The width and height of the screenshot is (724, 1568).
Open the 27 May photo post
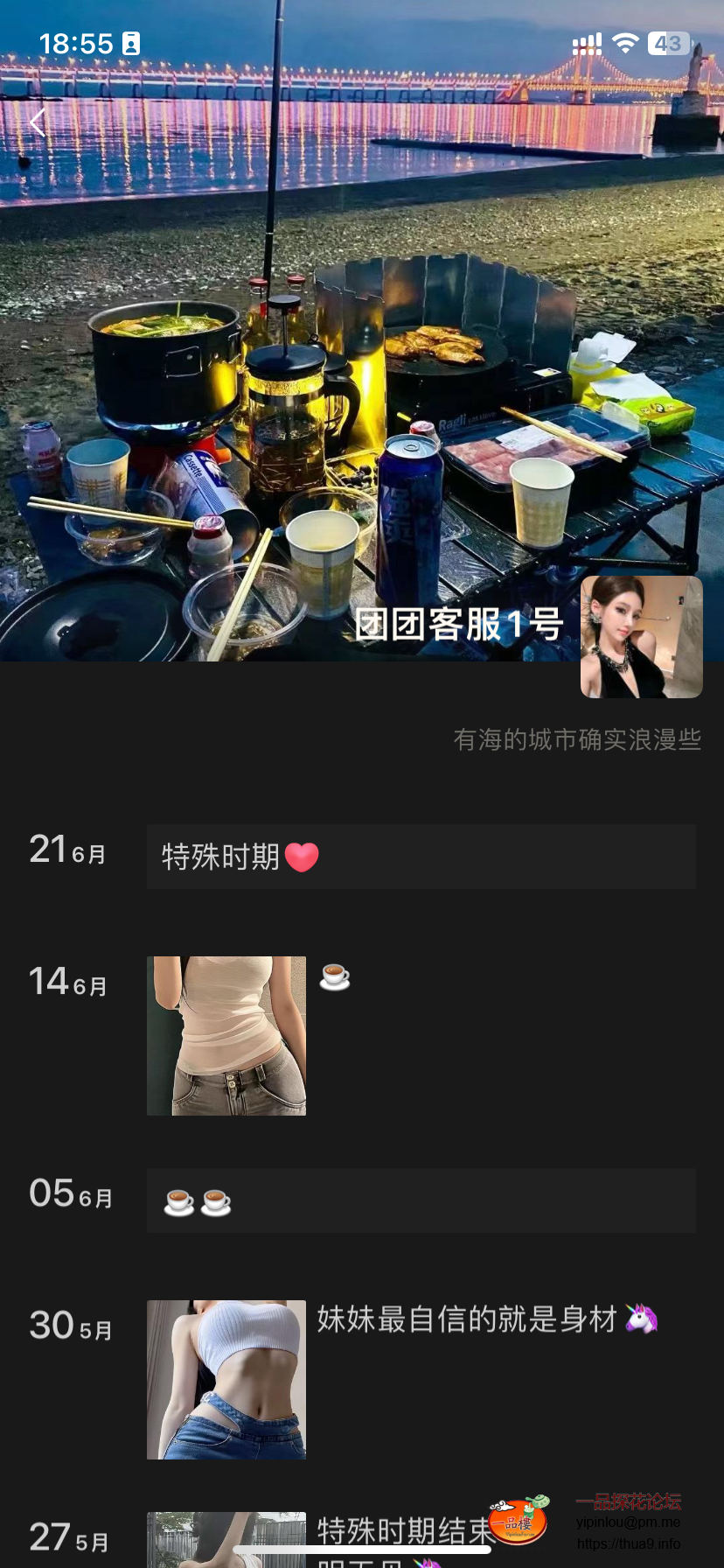coord(226,1538)
